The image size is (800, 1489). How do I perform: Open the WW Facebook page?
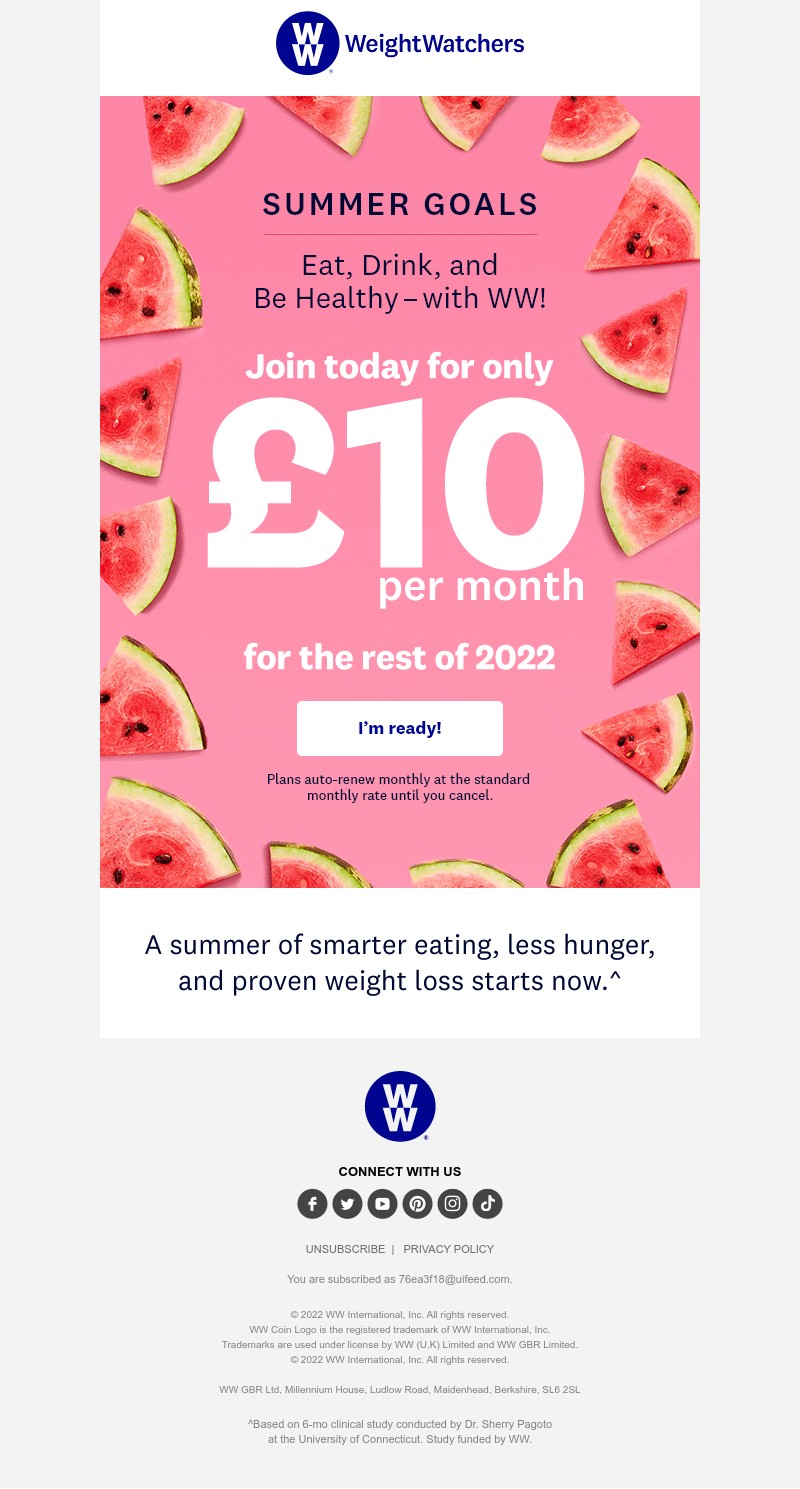click(312, 1204)
